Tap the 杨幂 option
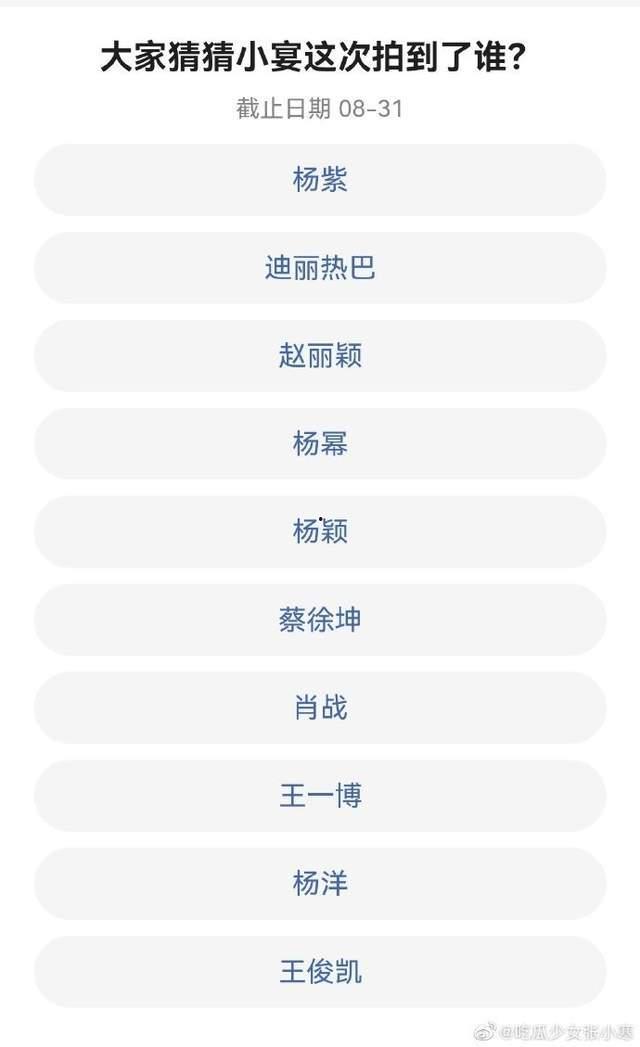This screenshot has width=640, height=1047. pyautogui.click(x=320, y=444)
